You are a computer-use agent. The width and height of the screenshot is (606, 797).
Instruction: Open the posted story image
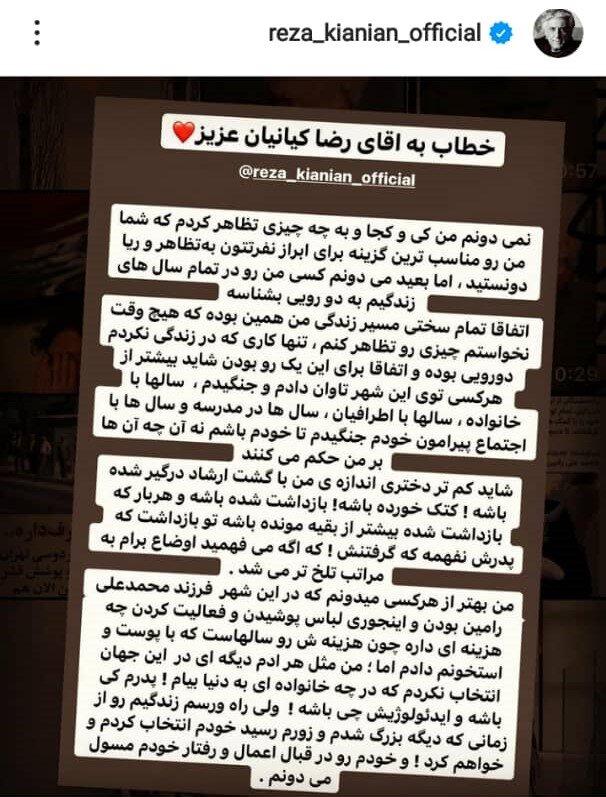[303, 440]
